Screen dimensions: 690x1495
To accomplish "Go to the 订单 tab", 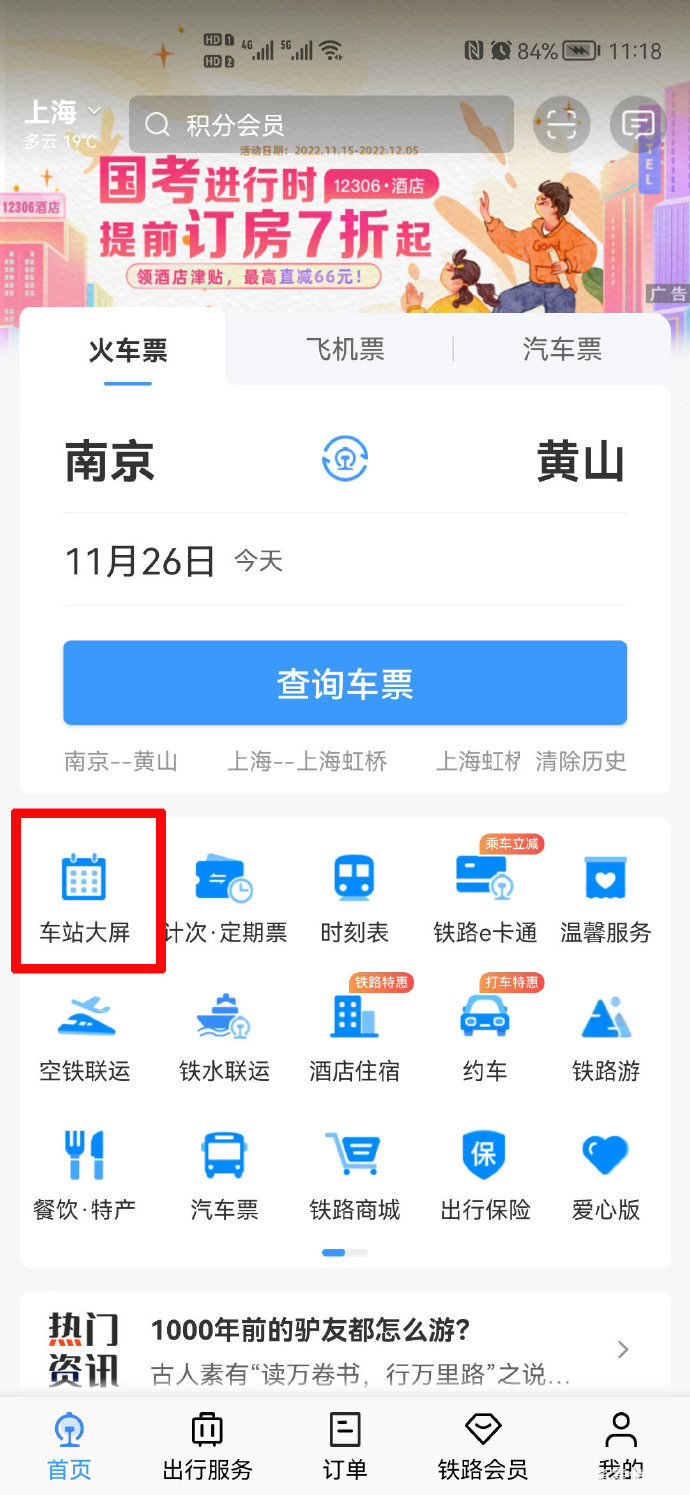I will [x=344, y=1445].
